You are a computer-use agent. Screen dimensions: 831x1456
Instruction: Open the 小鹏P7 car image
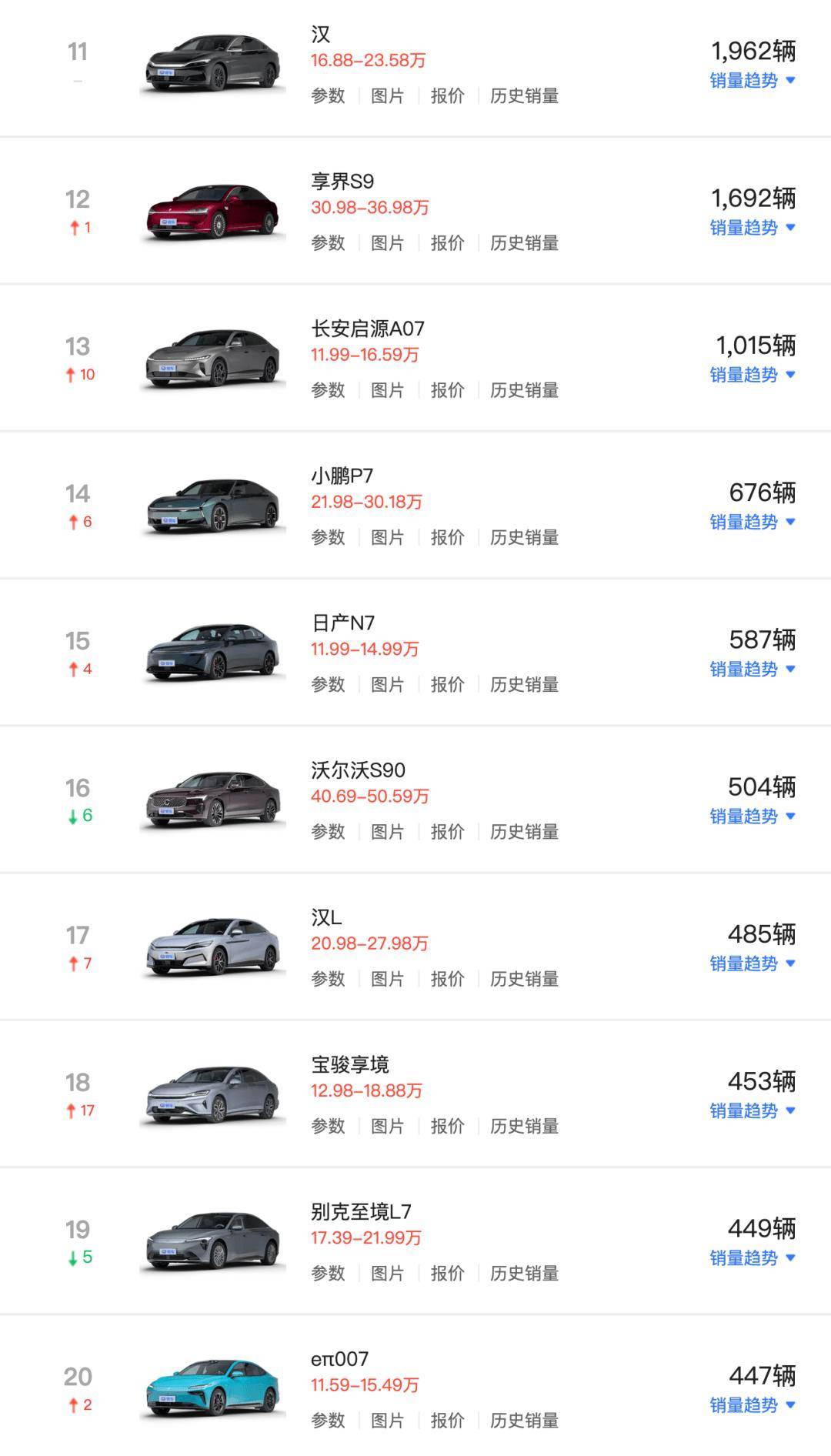(x=212, y=505)
